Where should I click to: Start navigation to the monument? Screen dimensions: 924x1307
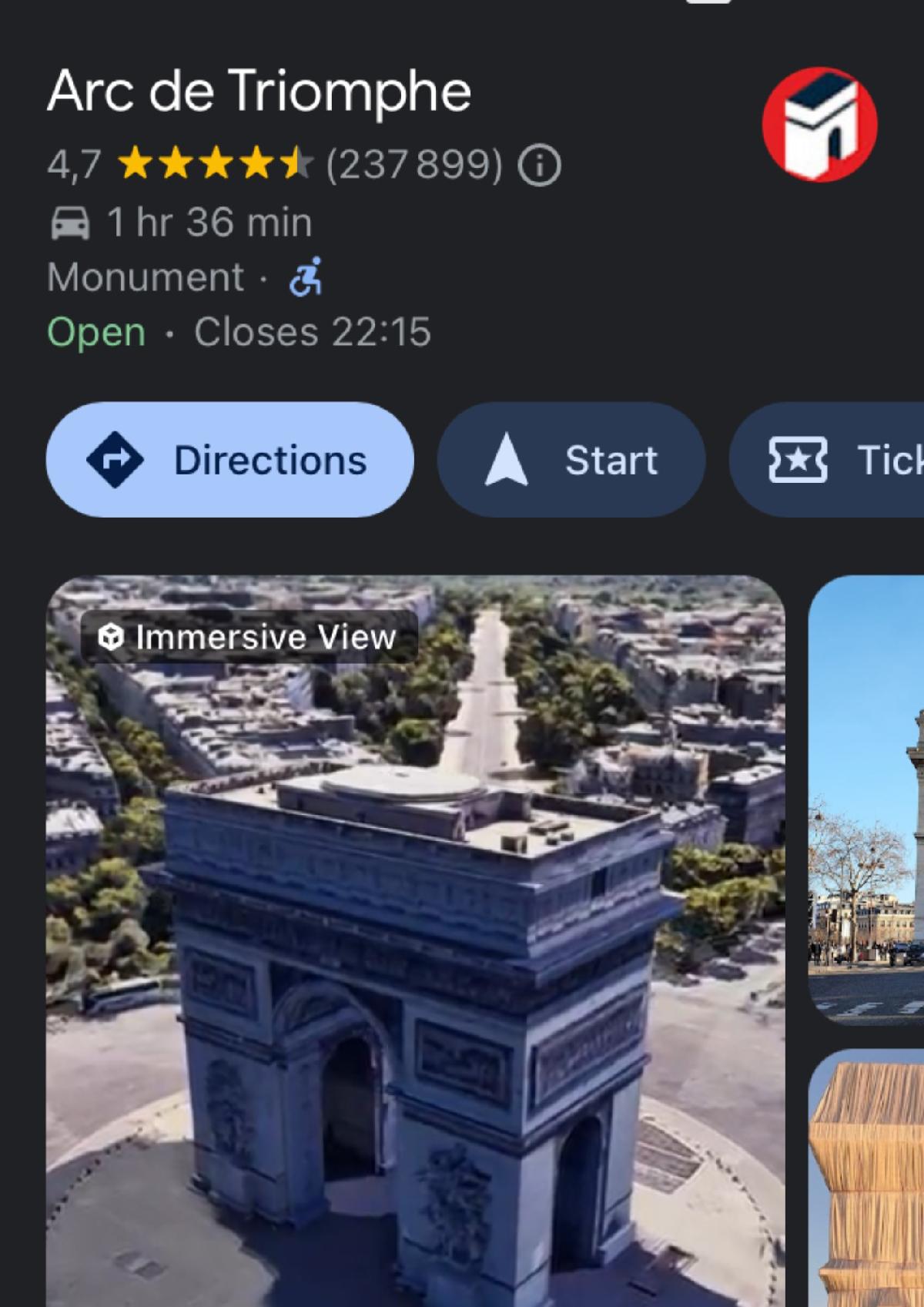pyautogui.click(x=571, y=460)
